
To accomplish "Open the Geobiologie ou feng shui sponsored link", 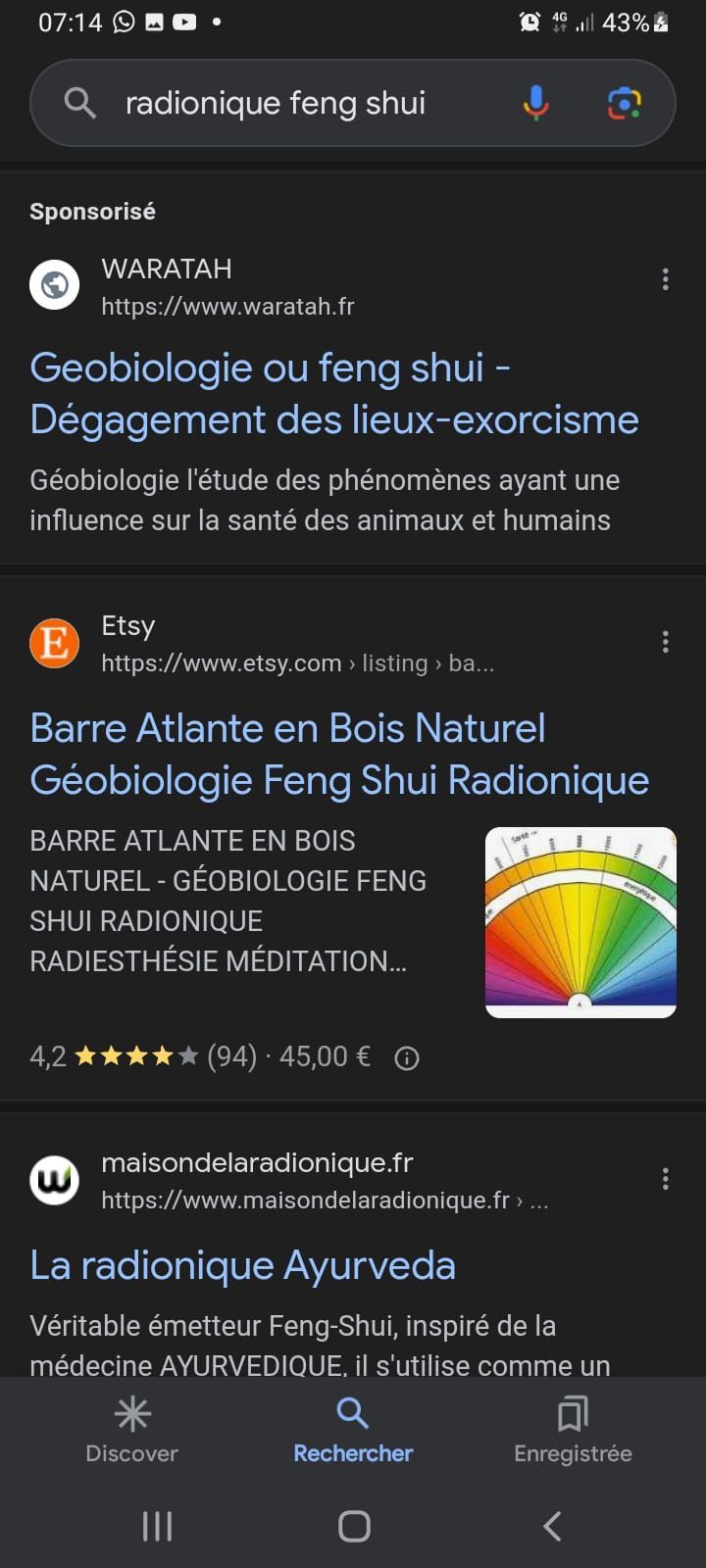I will (x=333, y=393).
